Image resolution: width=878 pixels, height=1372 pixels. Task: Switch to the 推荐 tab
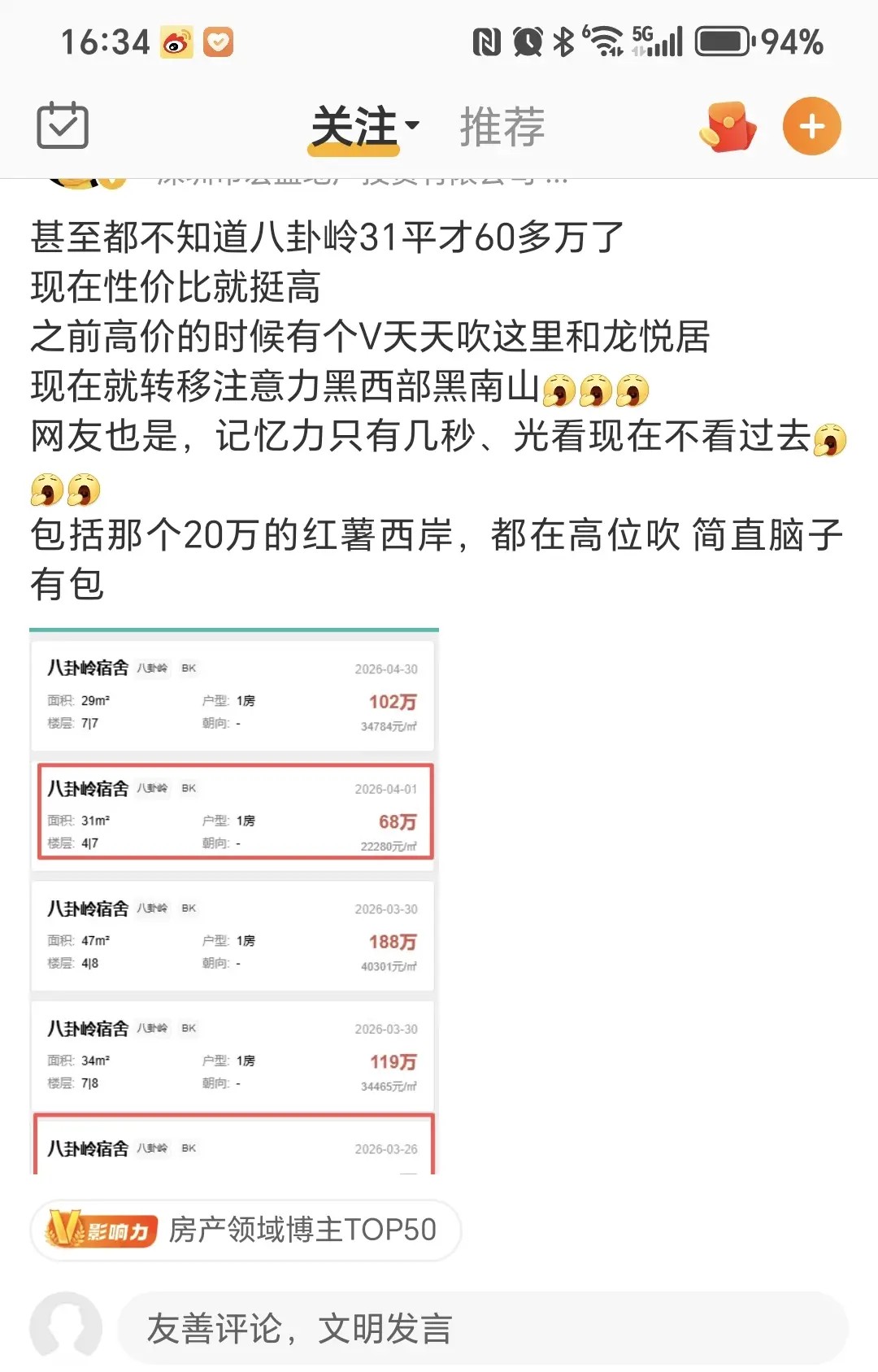coord(502,127)
